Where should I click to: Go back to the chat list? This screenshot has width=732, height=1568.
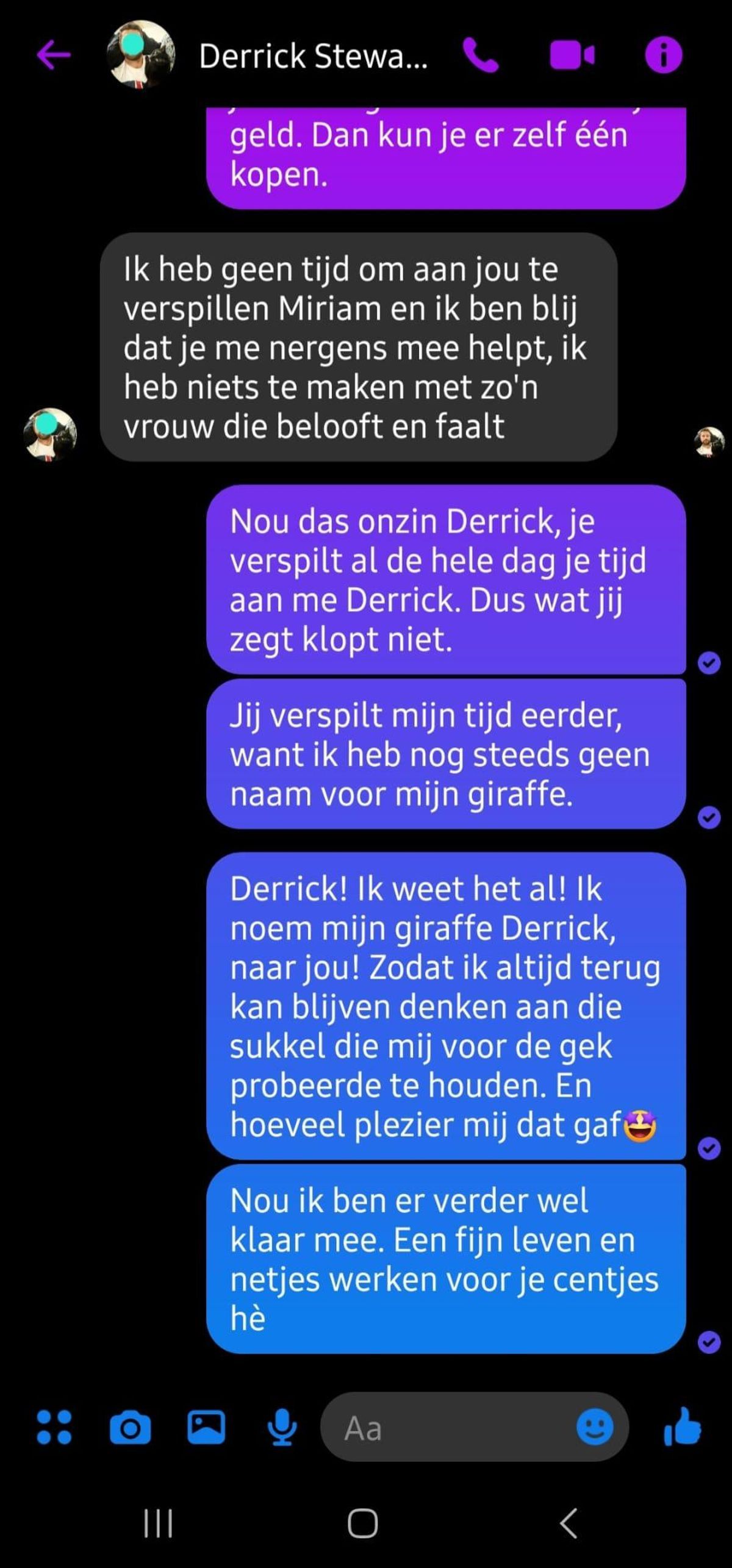(x=54, y=55)
